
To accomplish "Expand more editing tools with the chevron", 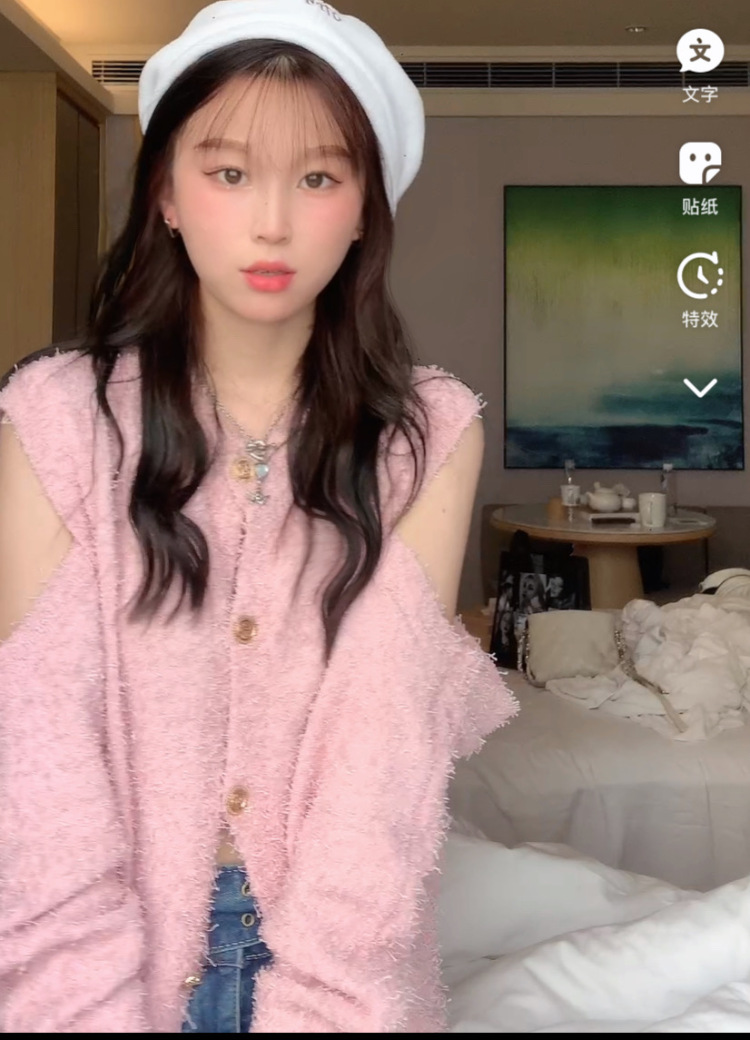I will coord(700,388).
